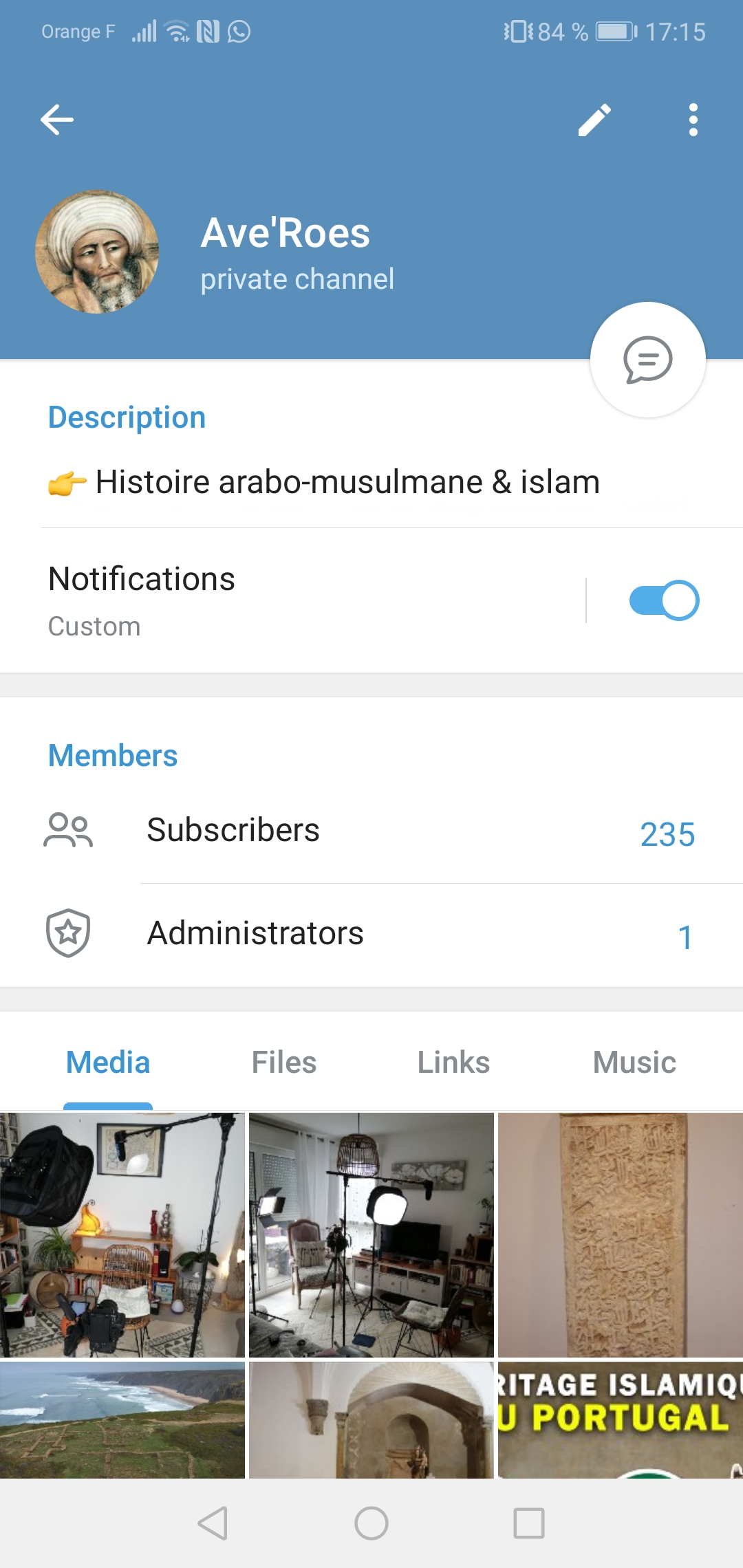Open the channel chat via message button

coord(647,360)
